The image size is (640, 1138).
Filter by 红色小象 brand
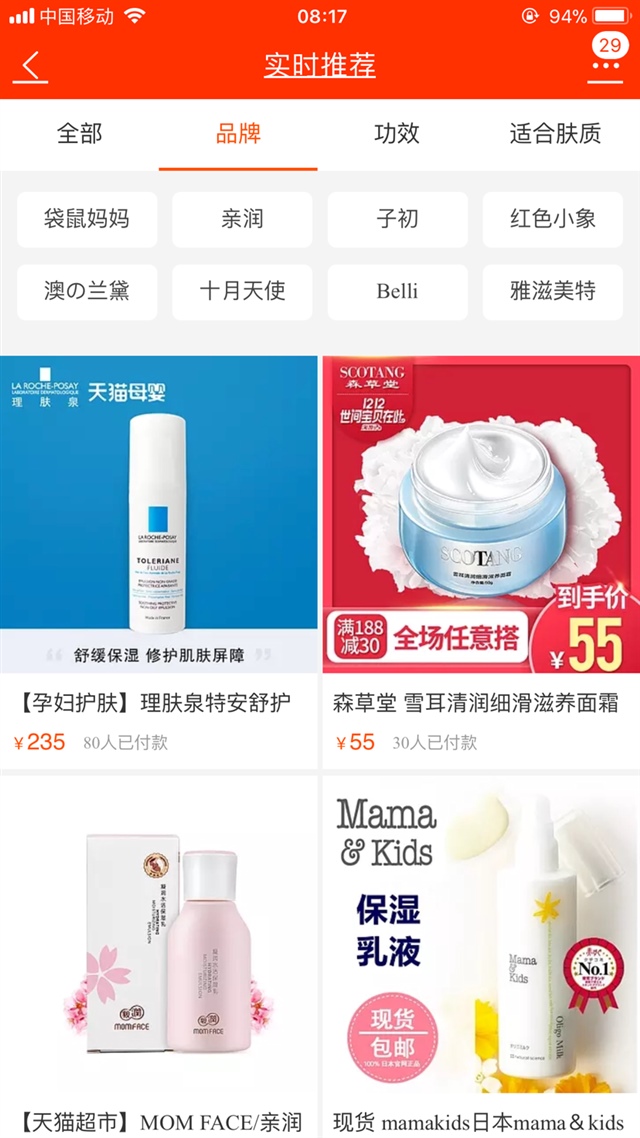coord(553,219)
